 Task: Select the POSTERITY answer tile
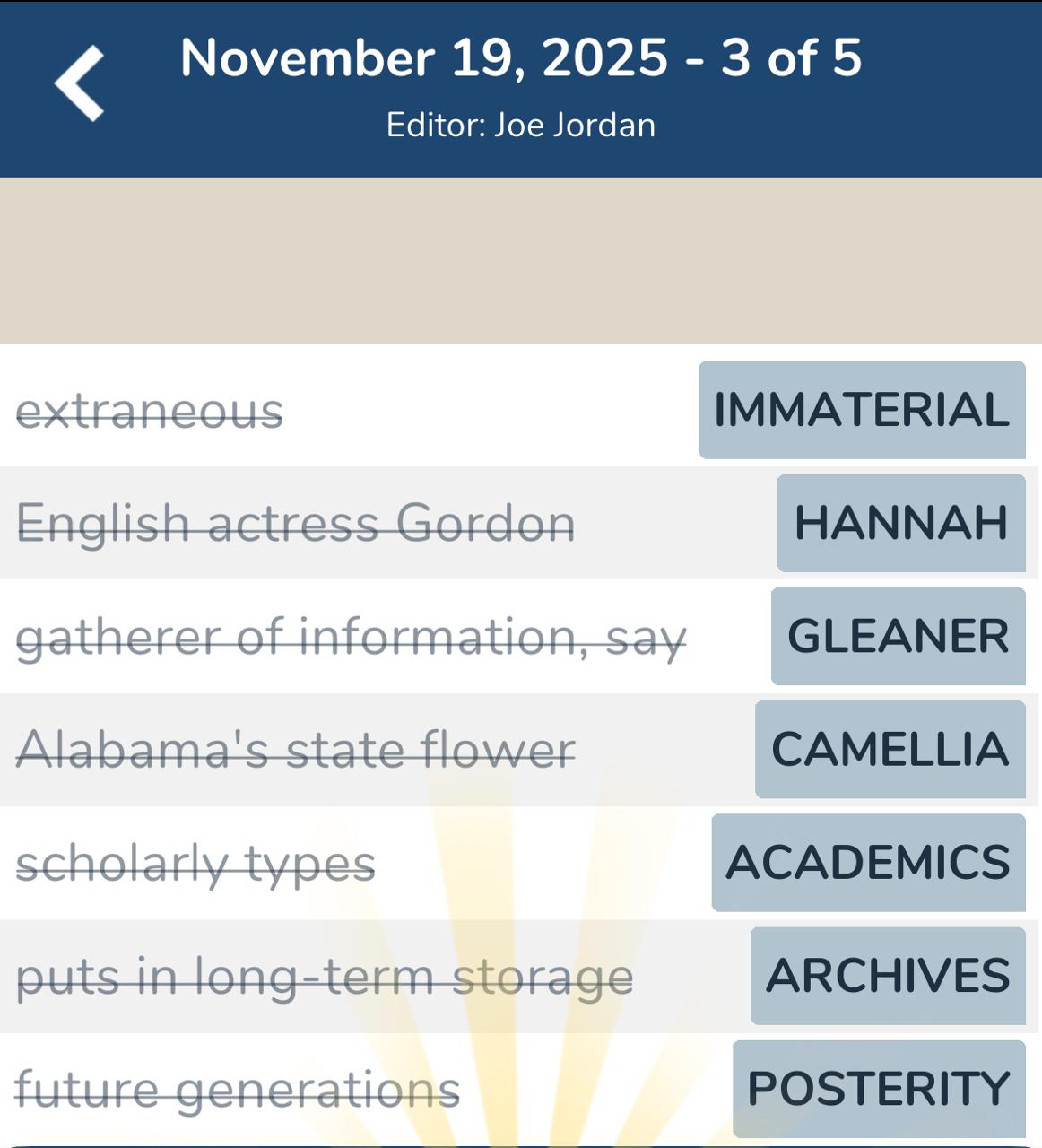[x=881, y=1086]
